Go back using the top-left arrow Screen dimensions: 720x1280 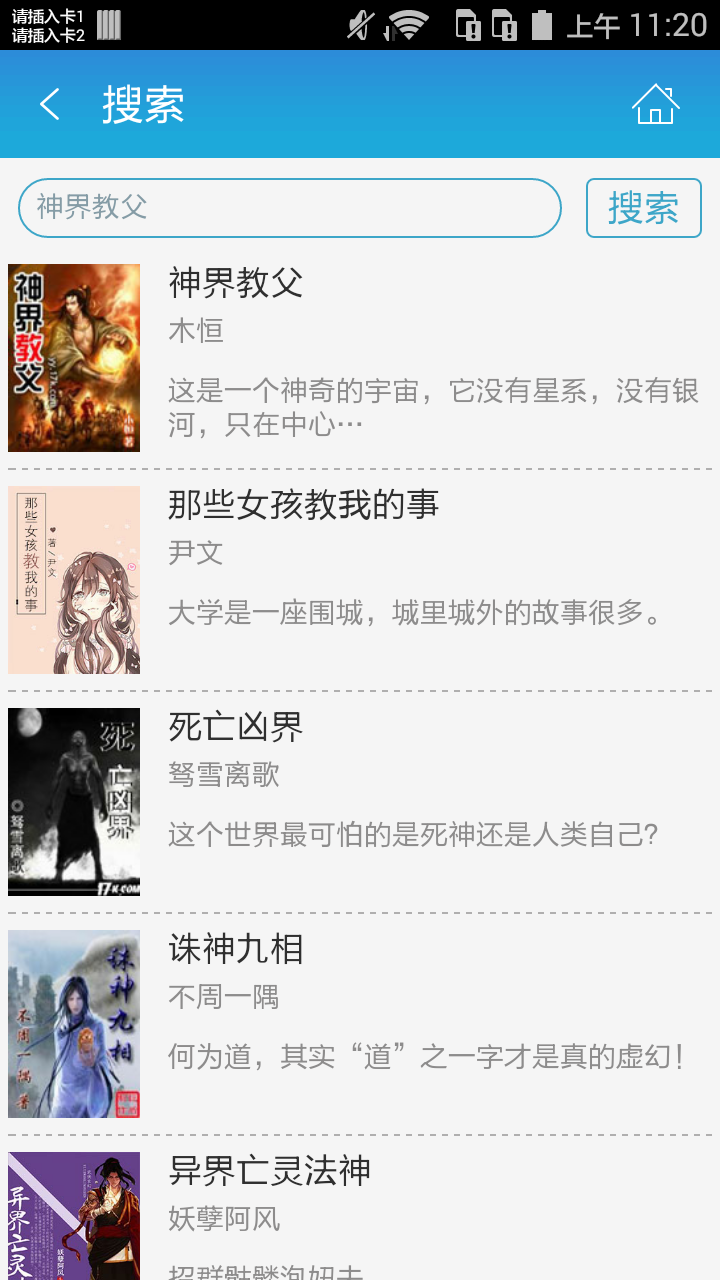(50, 104)
